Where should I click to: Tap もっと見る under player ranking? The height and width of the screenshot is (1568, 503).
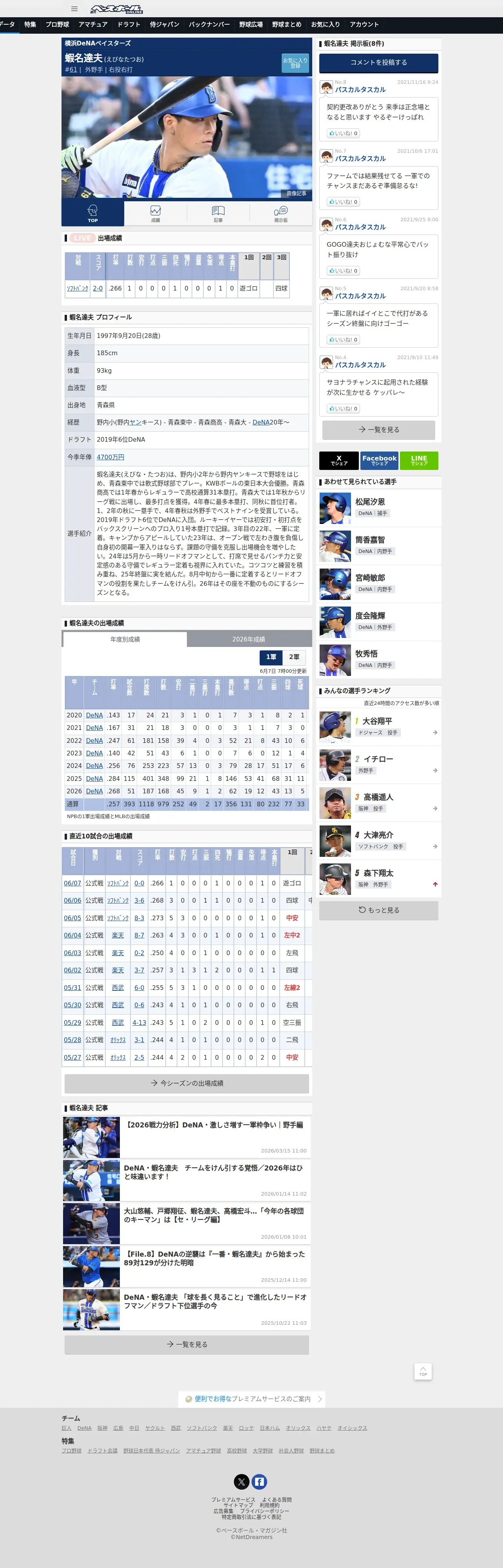pos(379,910)
